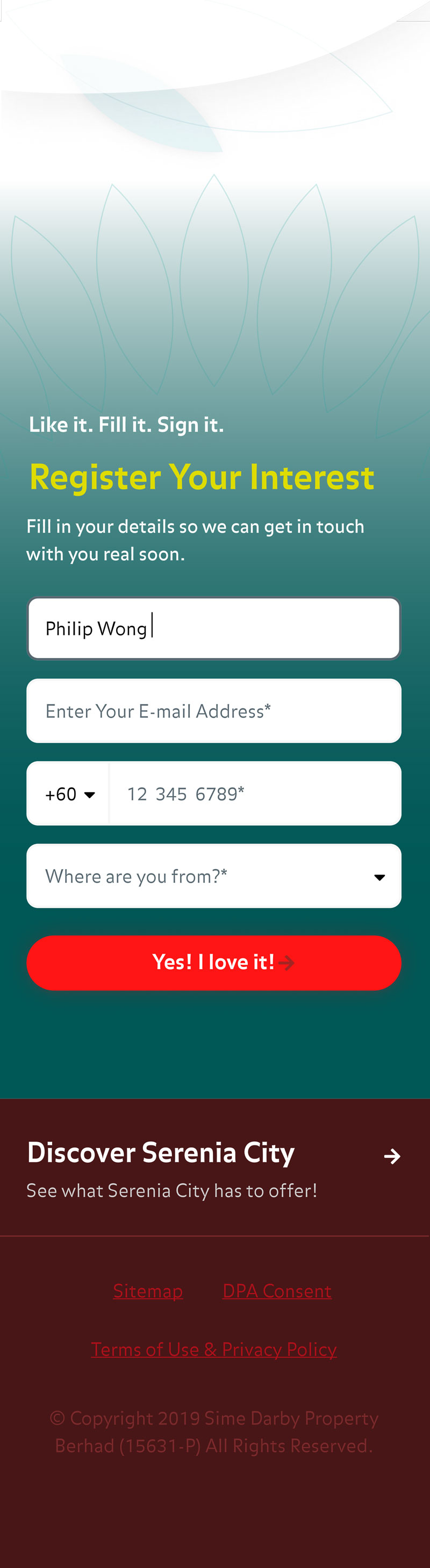Expand the Where are you from dropdown
The width and height of the screenshot is (430, 1568).
point(213,877)
